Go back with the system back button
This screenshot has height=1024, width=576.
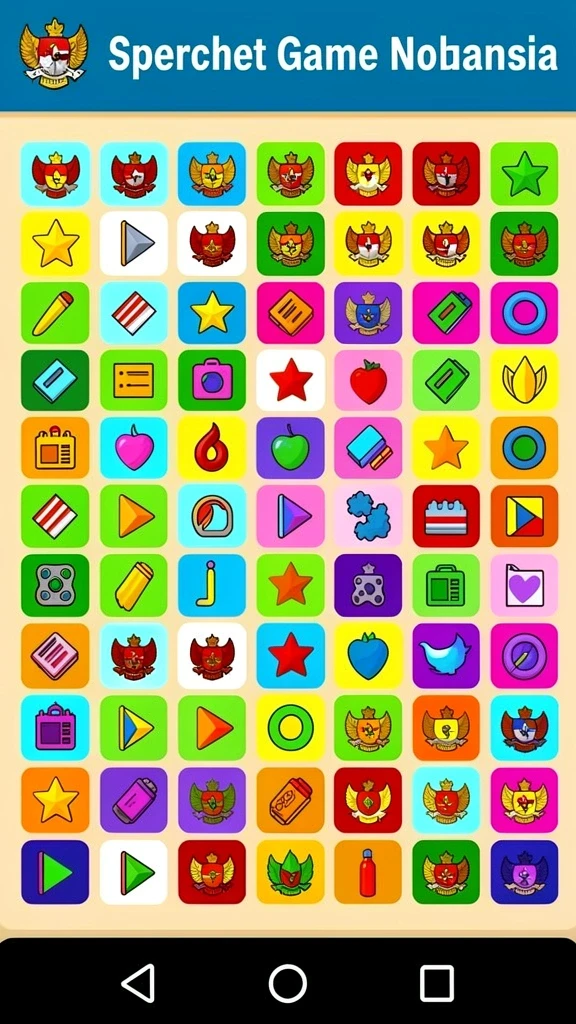click(138, 982)
